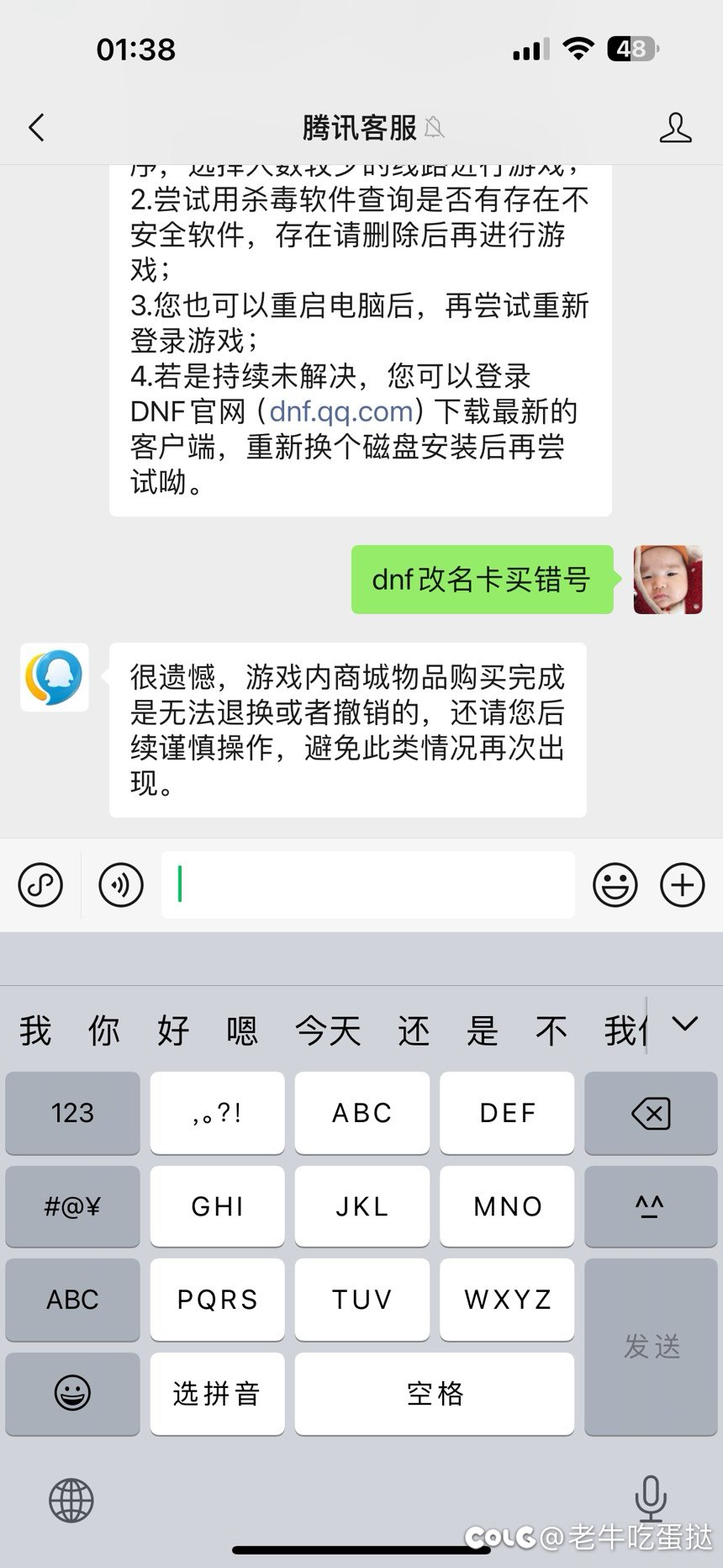Select the suggestion 今天
Screen dimensions: 723x1568
328,1030
